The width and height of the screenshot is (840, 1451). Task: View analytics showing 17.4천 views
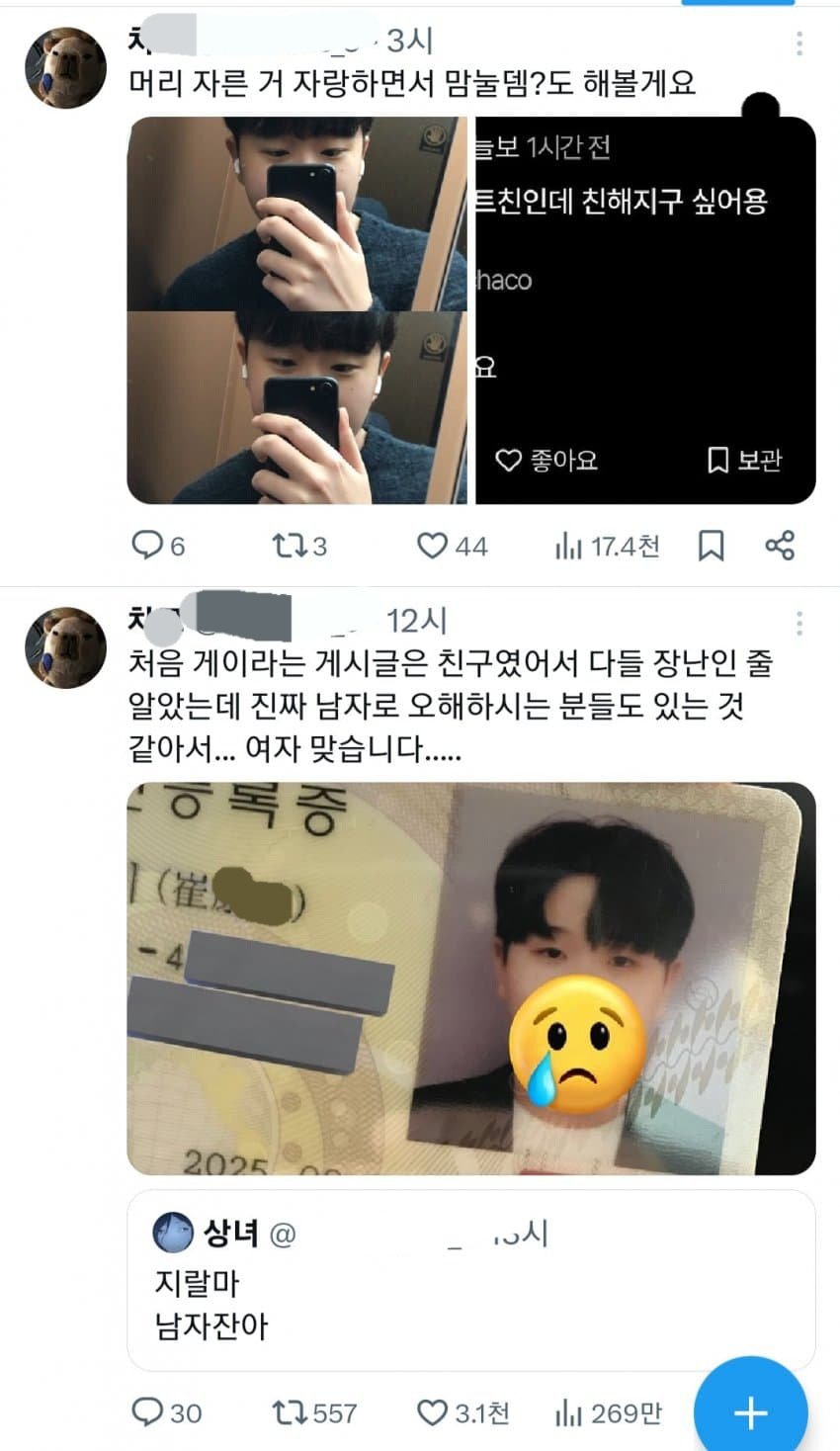tap(607, 546)
